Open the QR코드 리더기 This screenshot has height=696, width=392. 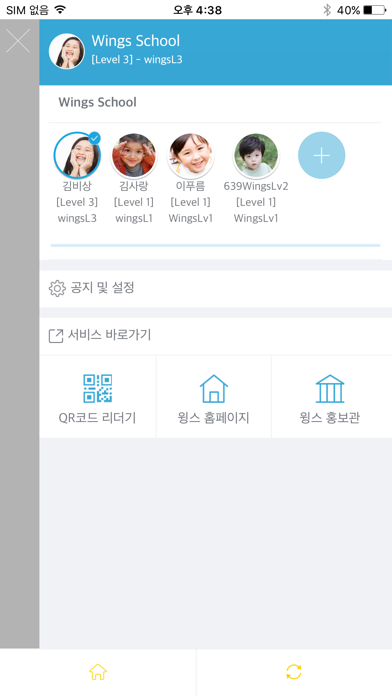click(x=98, y=397)
